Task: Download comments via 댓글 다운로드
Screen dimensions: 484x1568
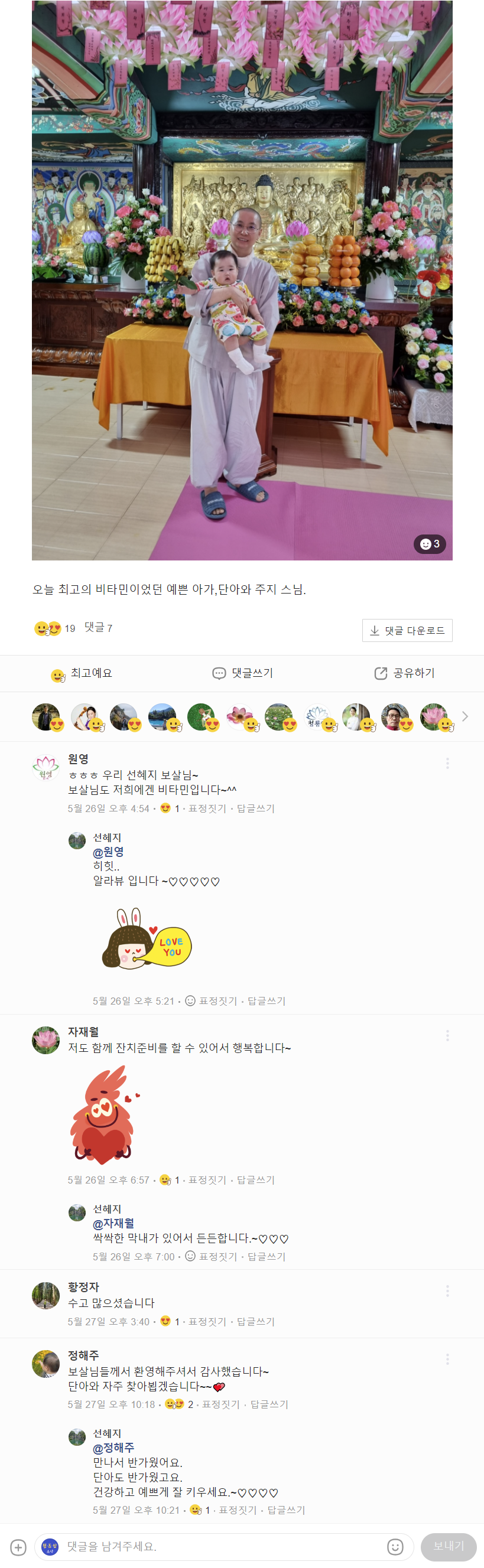Action: (x=407, y=631)
